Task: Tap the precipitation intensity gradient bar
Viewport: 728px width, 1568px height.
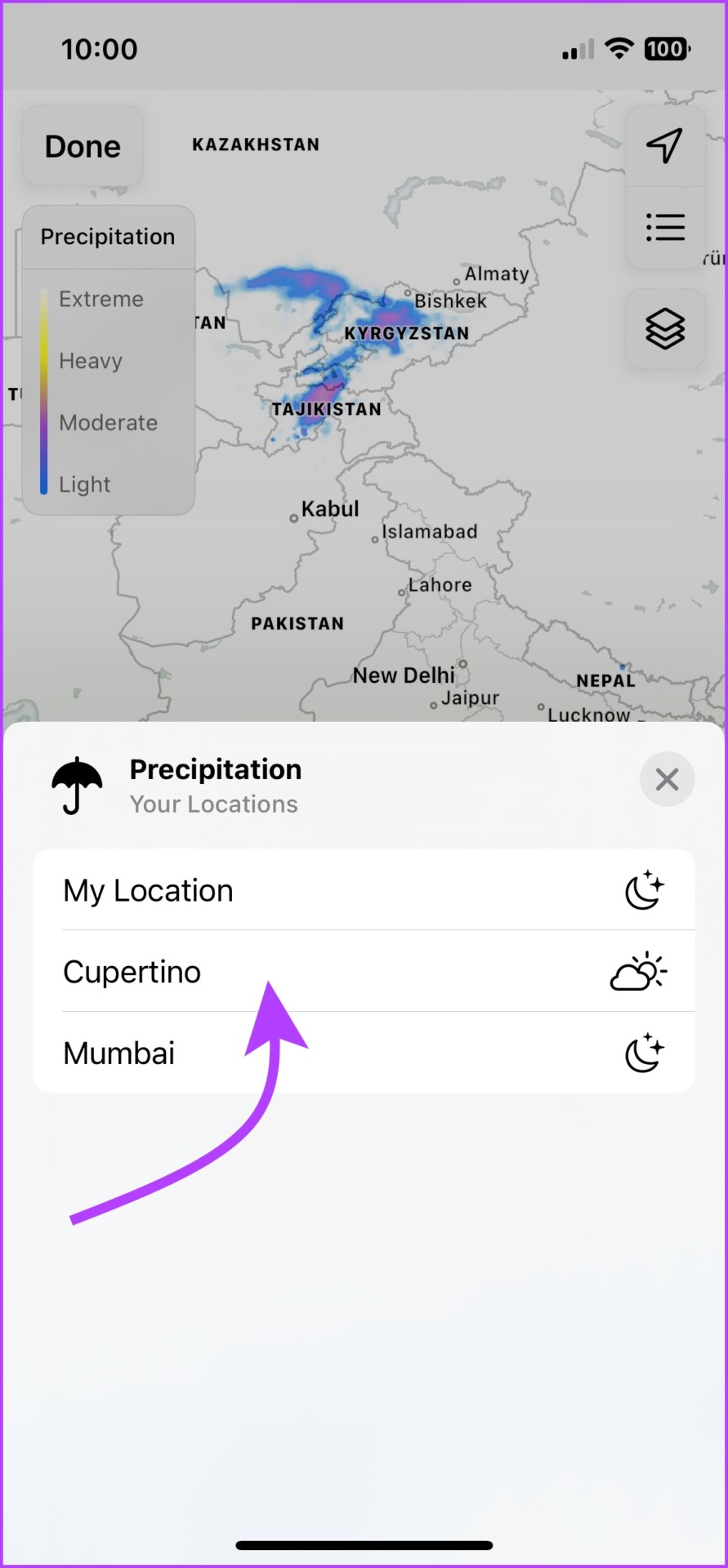Action: [42, 392]
